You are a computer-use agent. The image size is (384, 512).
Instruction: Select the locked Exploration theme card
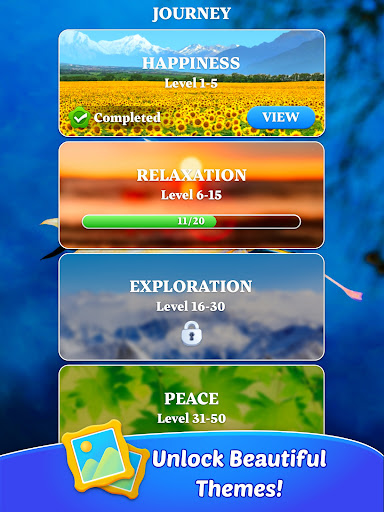192,307
